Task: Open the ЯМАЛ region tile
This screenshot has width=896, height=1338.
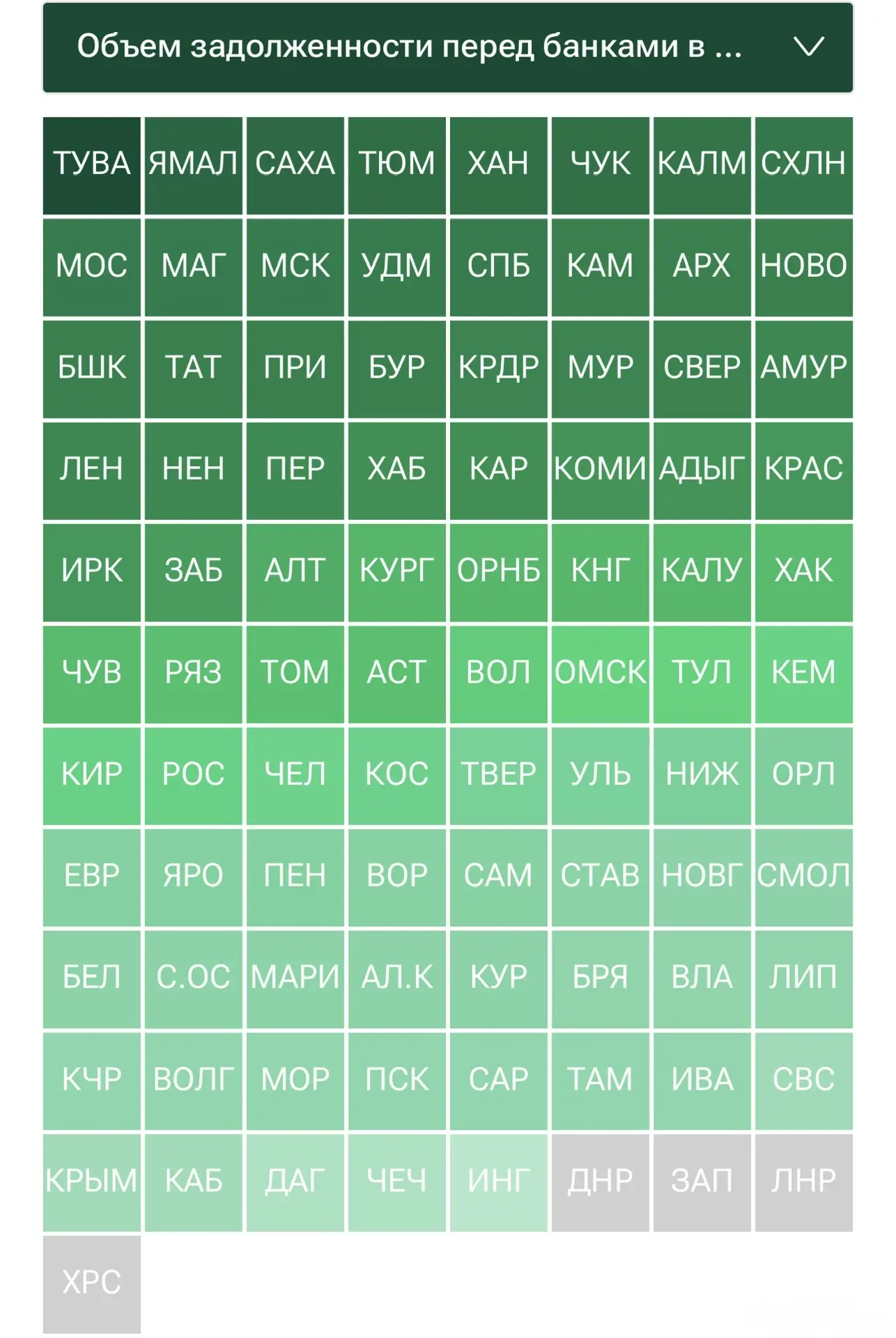Action: tap(193, 165)
